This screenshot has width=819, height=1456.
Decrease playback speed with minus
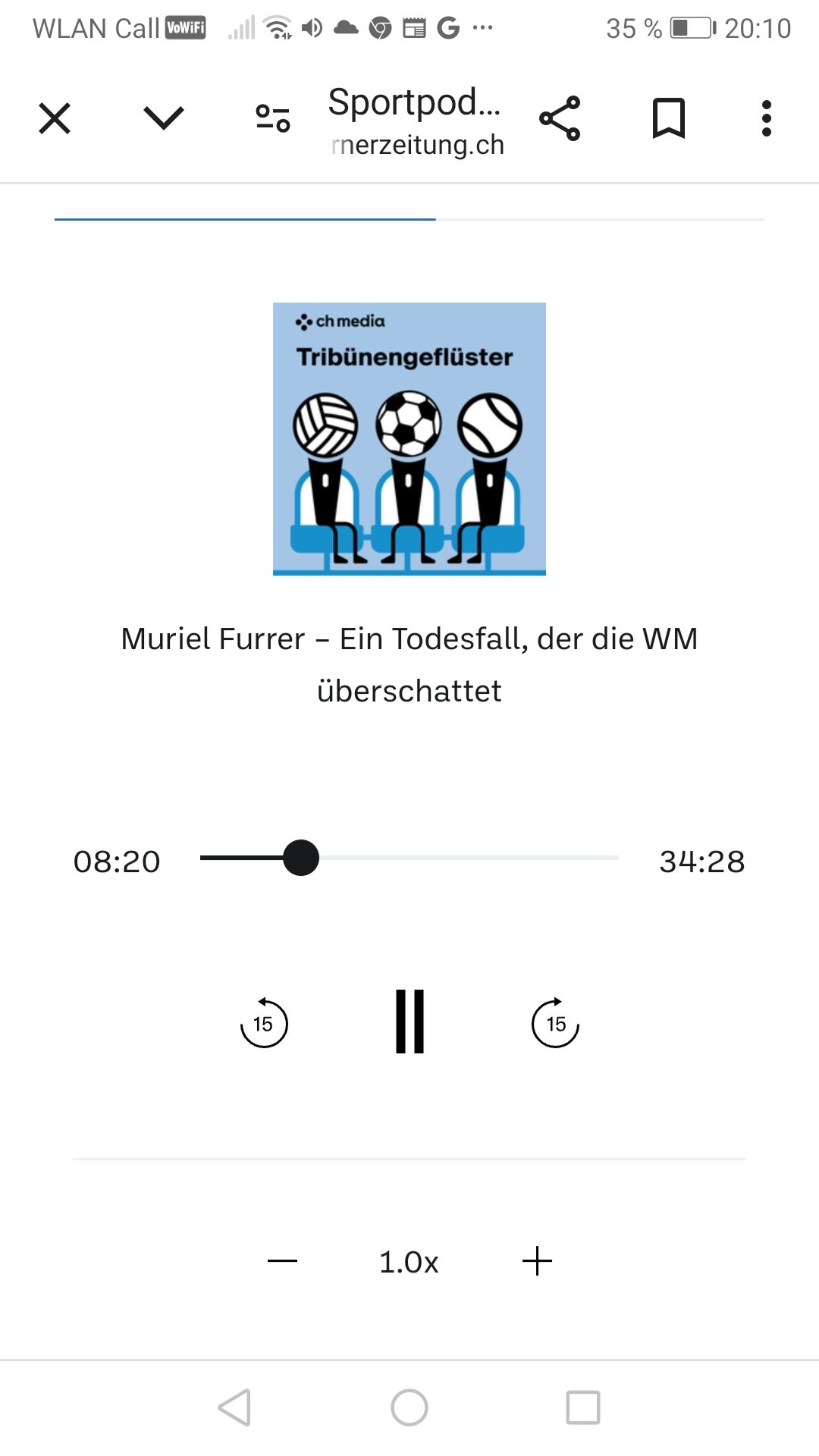click(282, 1261)
